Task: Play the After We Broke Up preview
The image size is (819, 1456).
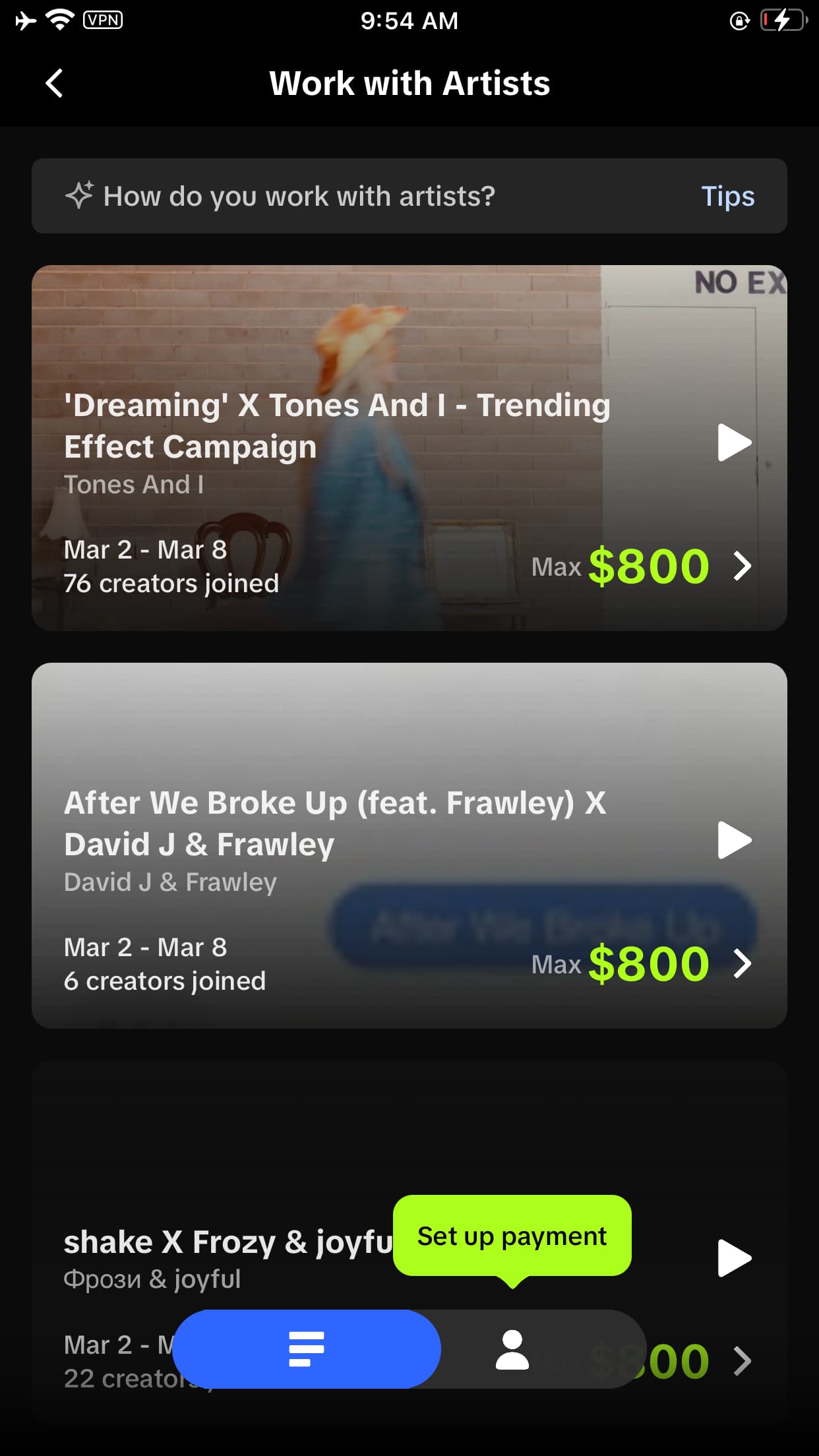Action: coord(734,840)
